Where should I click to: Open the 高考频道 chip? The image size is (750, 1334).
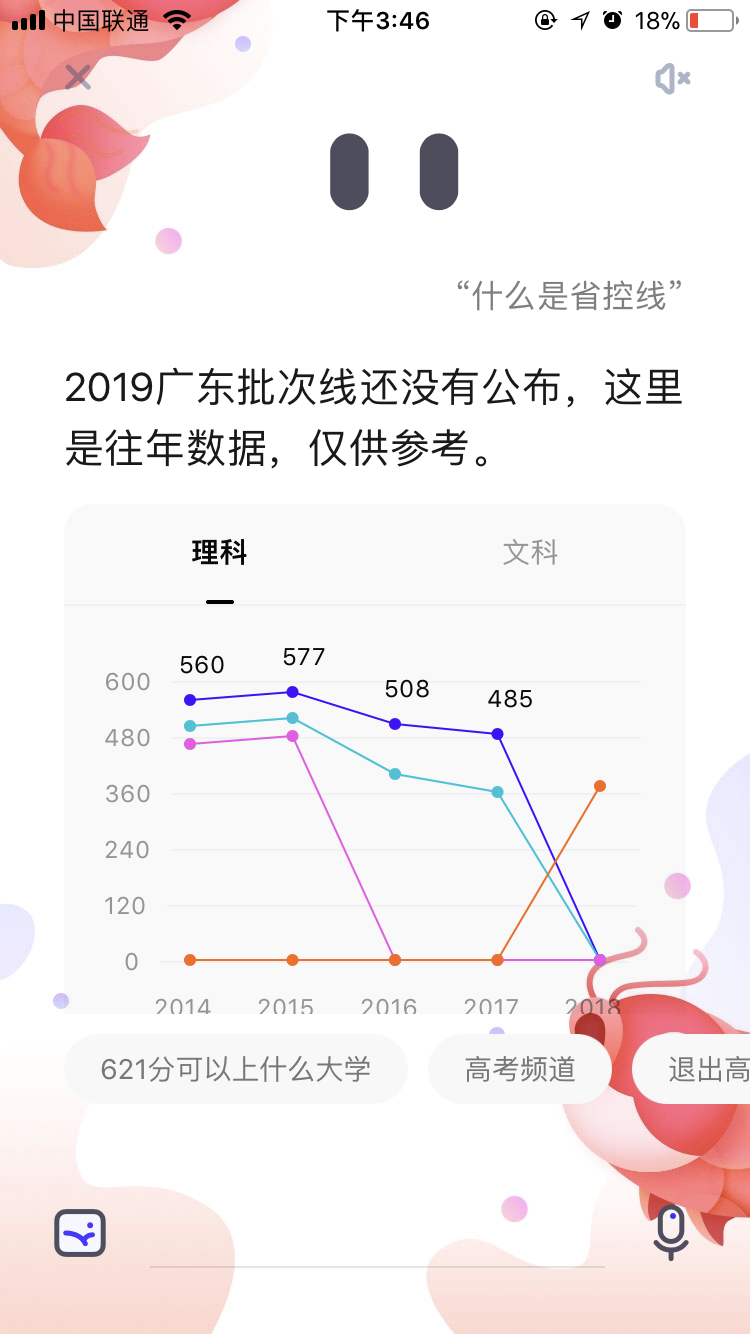[520, 1069]
